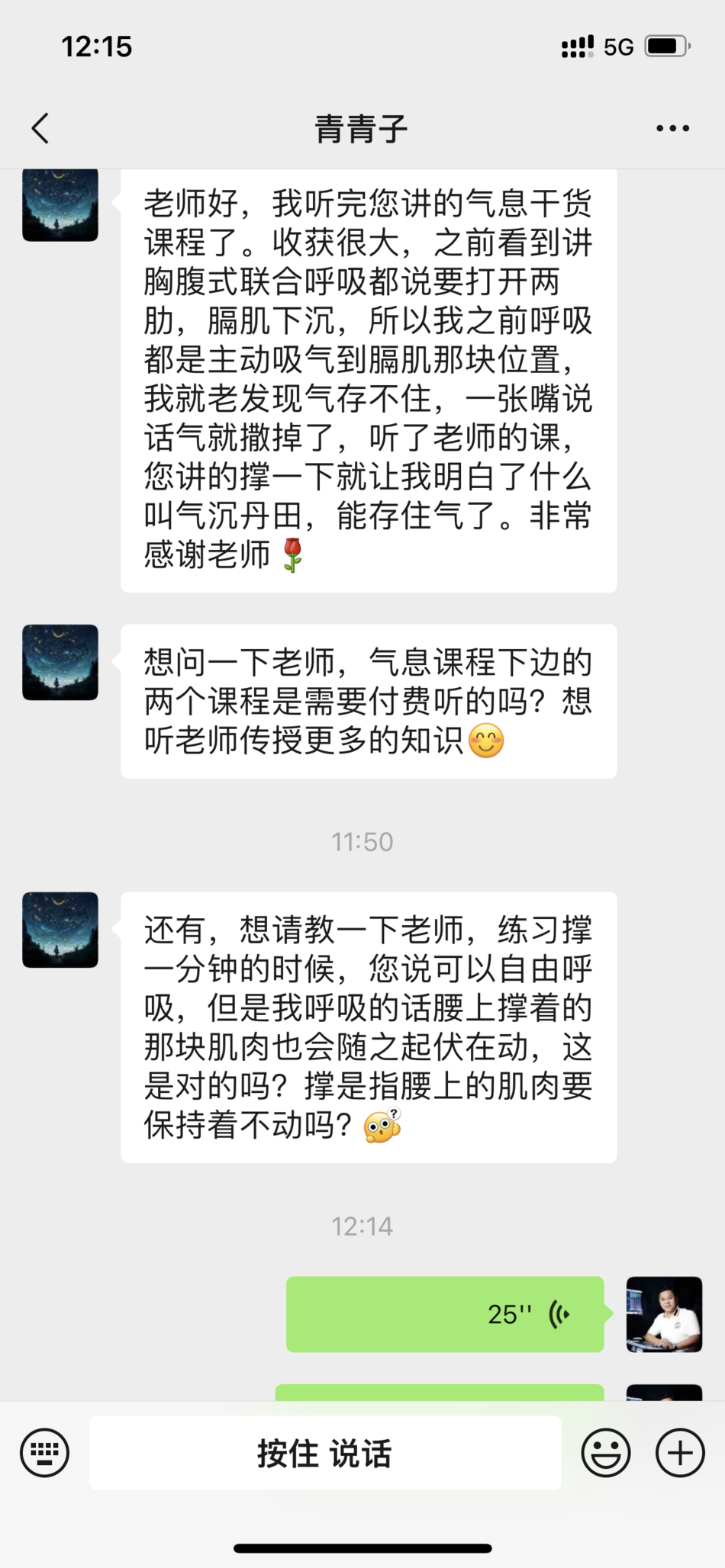The width and height of the screenshot is (725, 1568).
Task: Open my own avatar beside the voice message
Action: (664, 1314)
